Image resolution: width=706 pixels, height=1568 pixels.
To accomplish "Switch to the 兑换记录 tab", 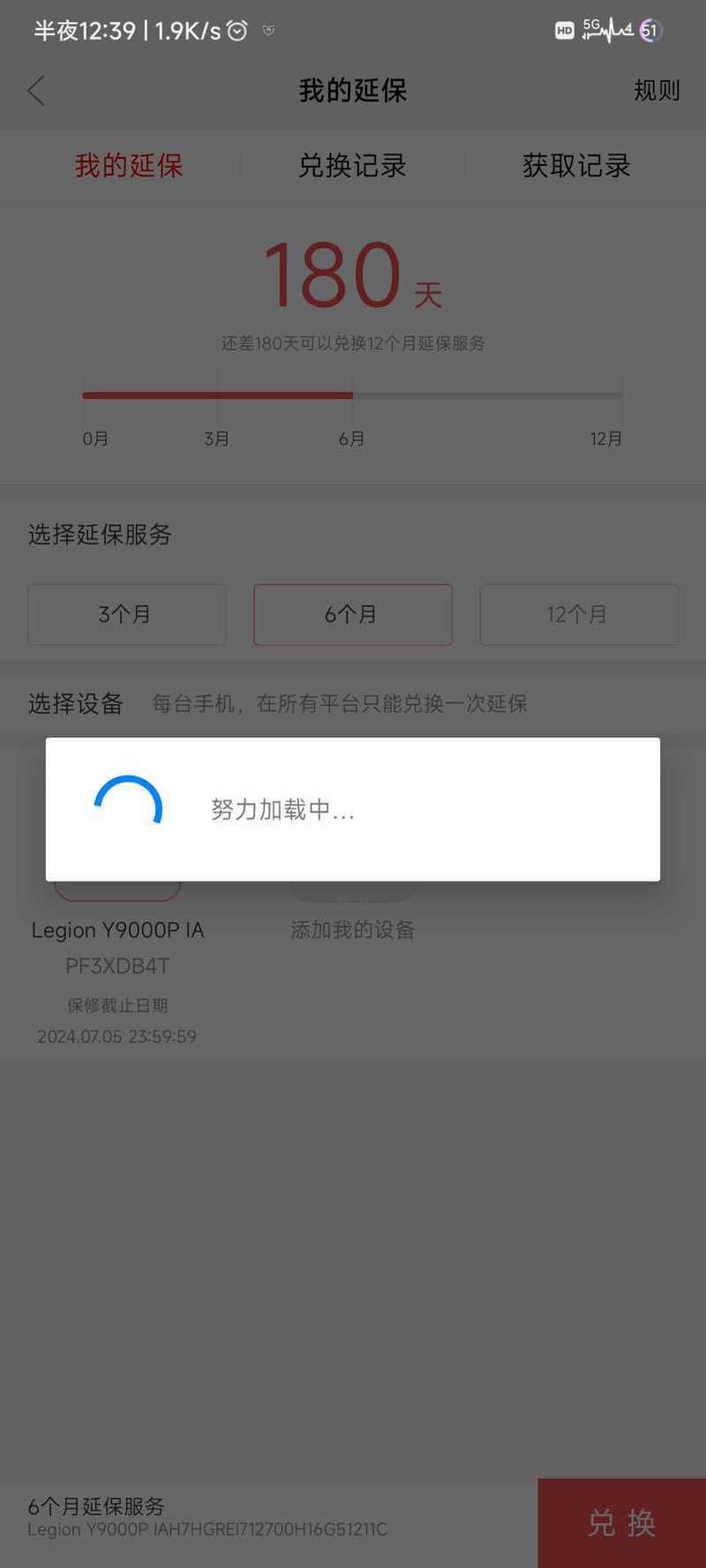I will pos(352,166).
